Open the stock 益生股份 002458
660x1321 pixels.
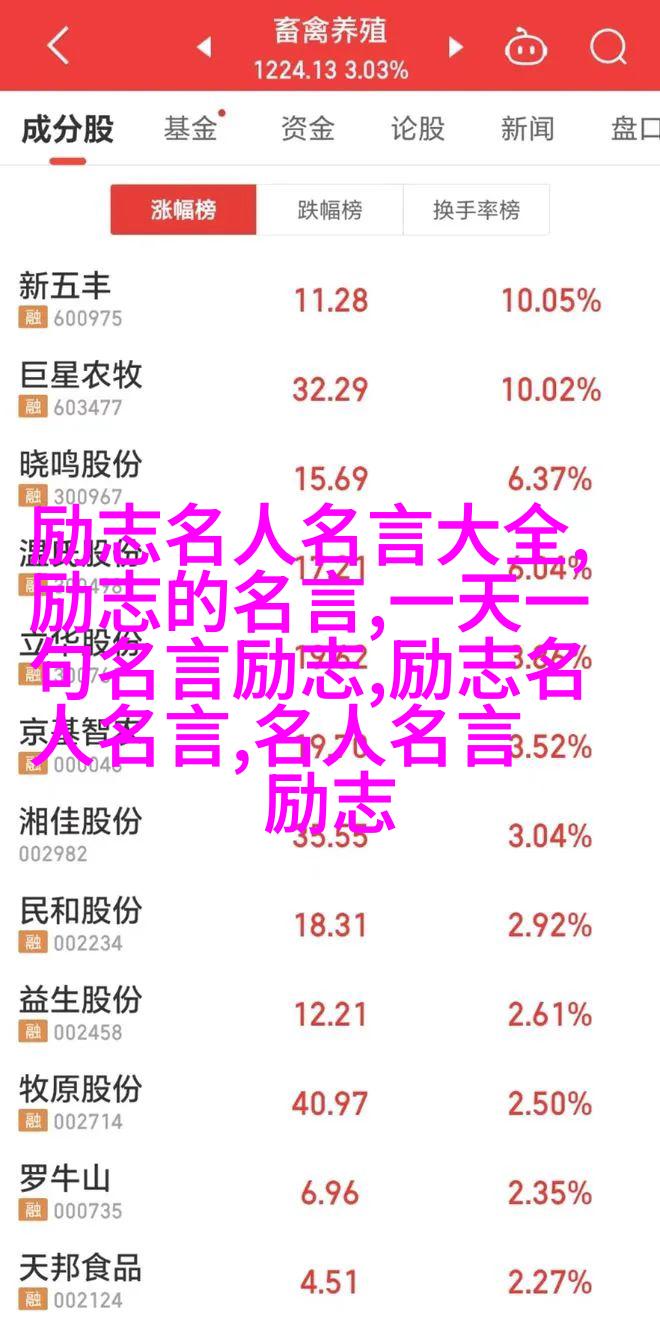(330, 1013)
